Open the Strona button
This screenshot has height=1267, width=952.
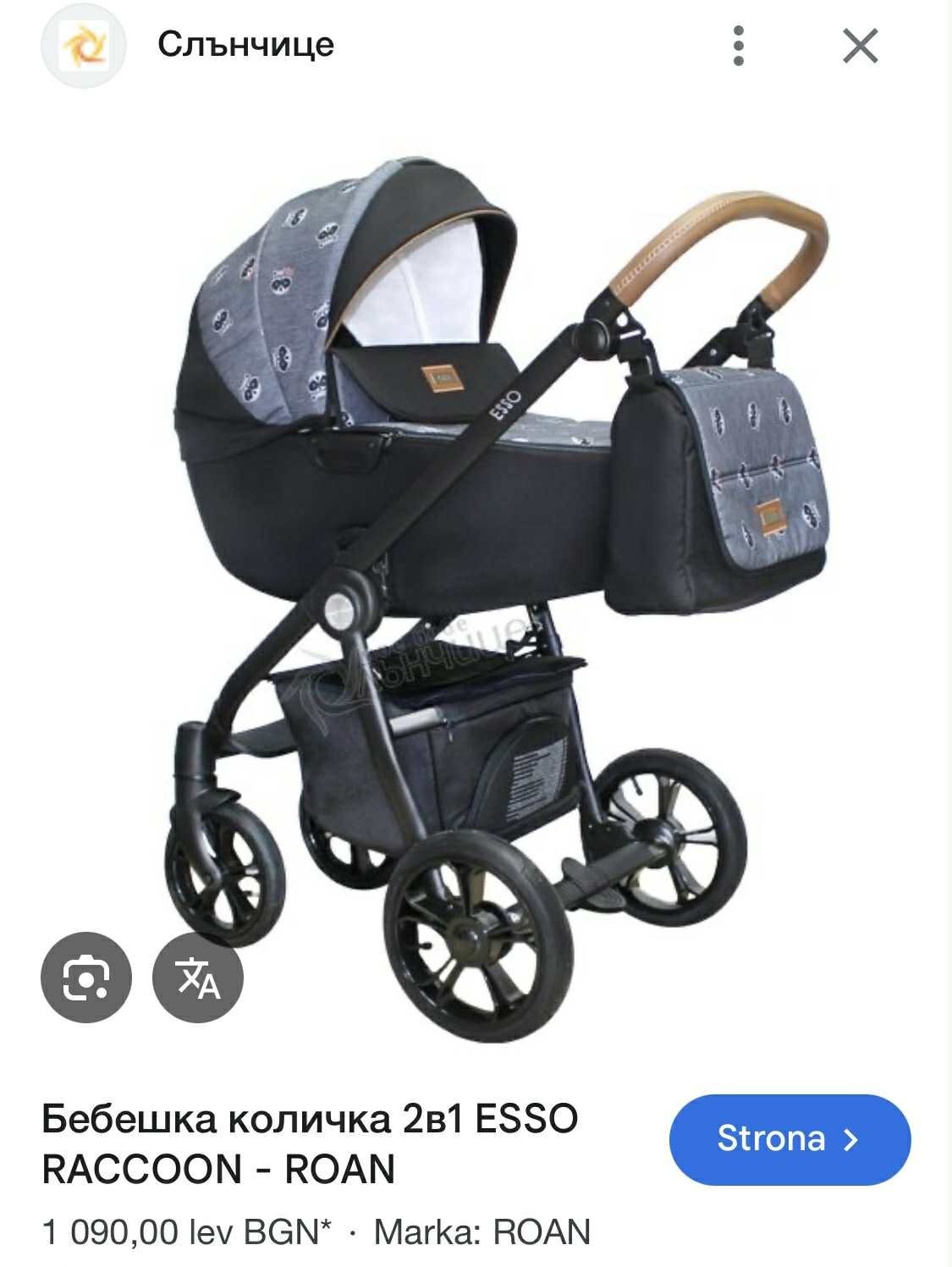point(789,1138)
